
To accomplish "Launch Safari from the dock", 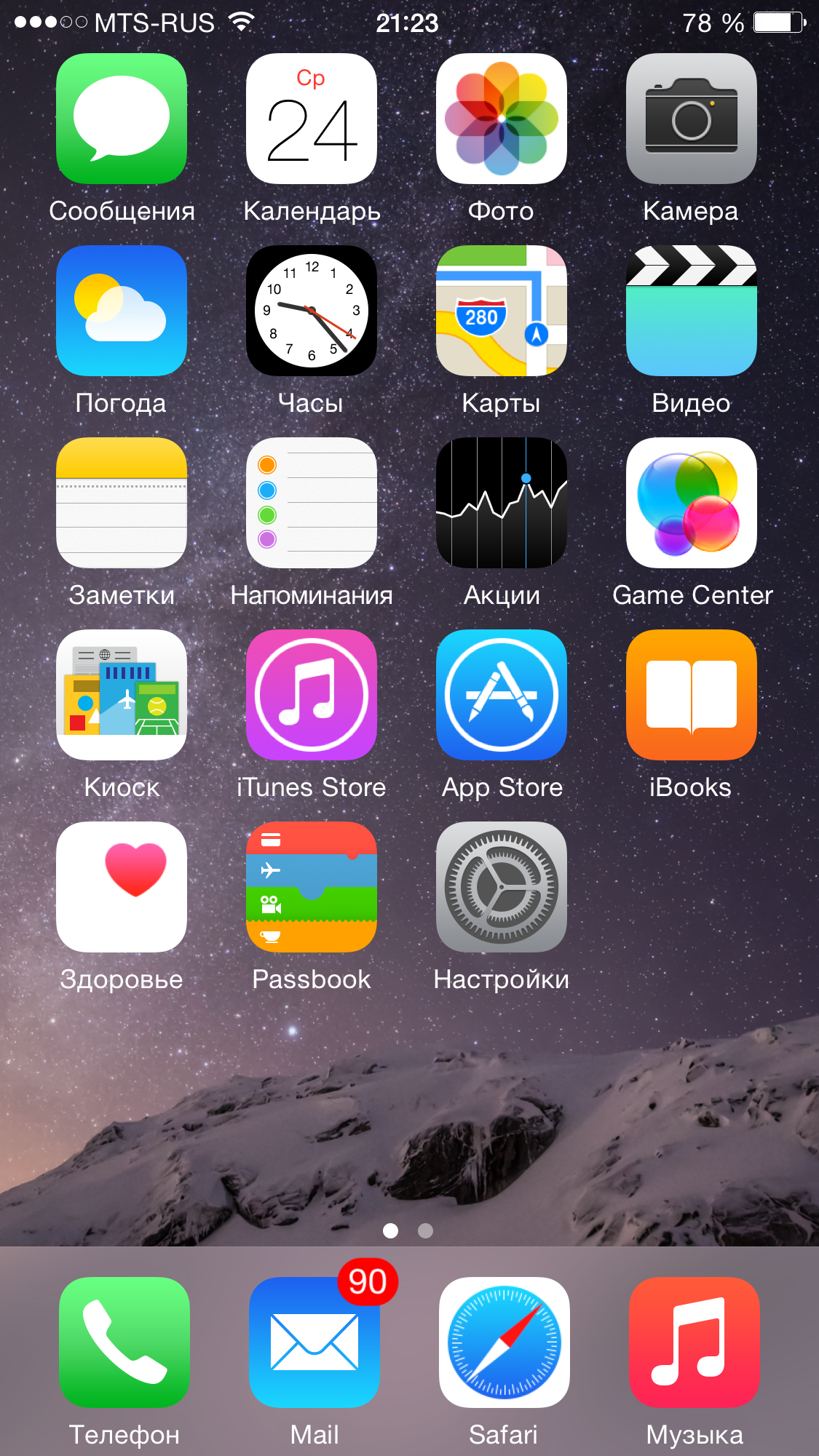I will [505, 1342].
